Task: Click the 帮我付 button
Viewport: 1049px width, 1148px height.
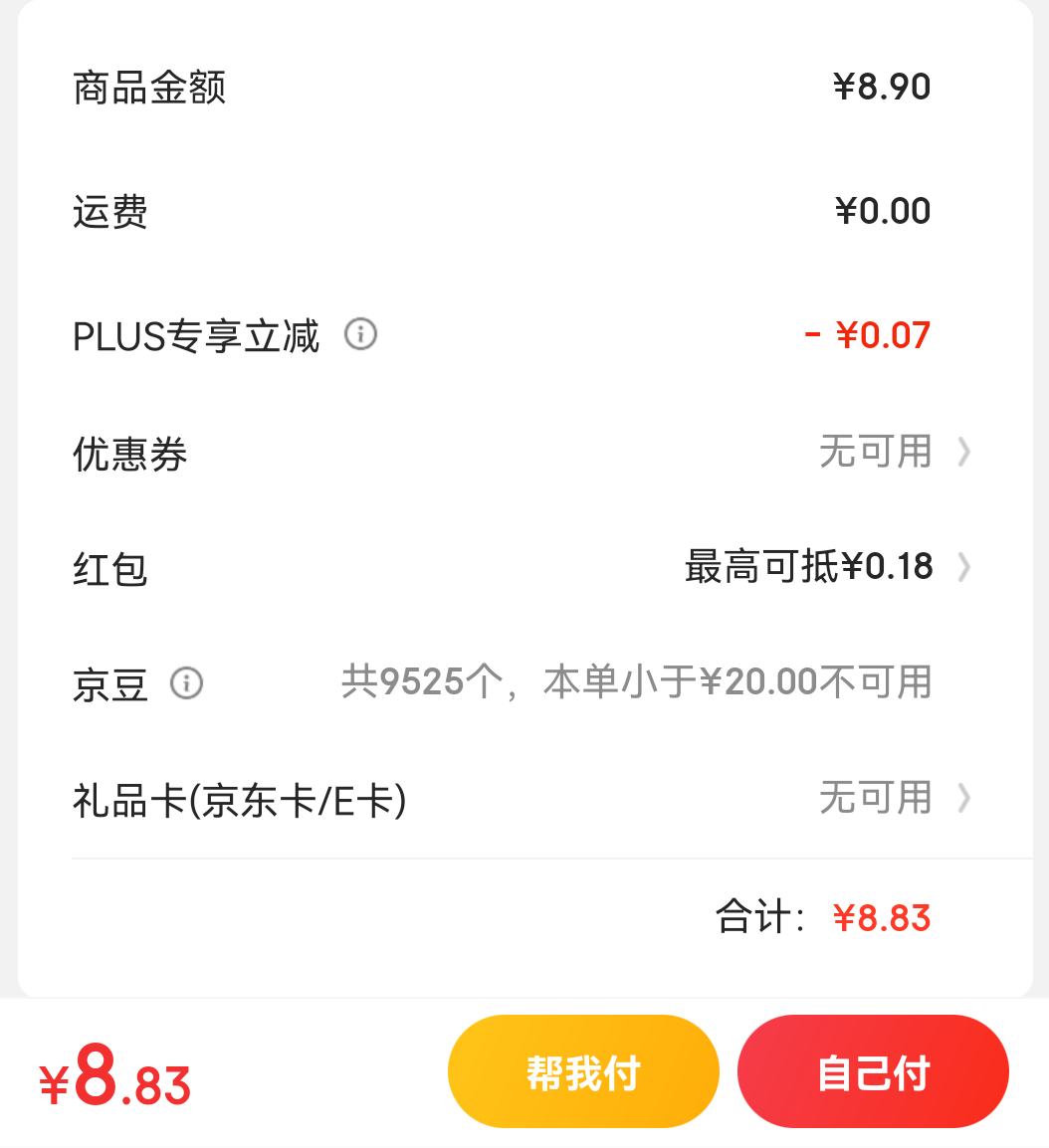Action: coord(582,1070)
